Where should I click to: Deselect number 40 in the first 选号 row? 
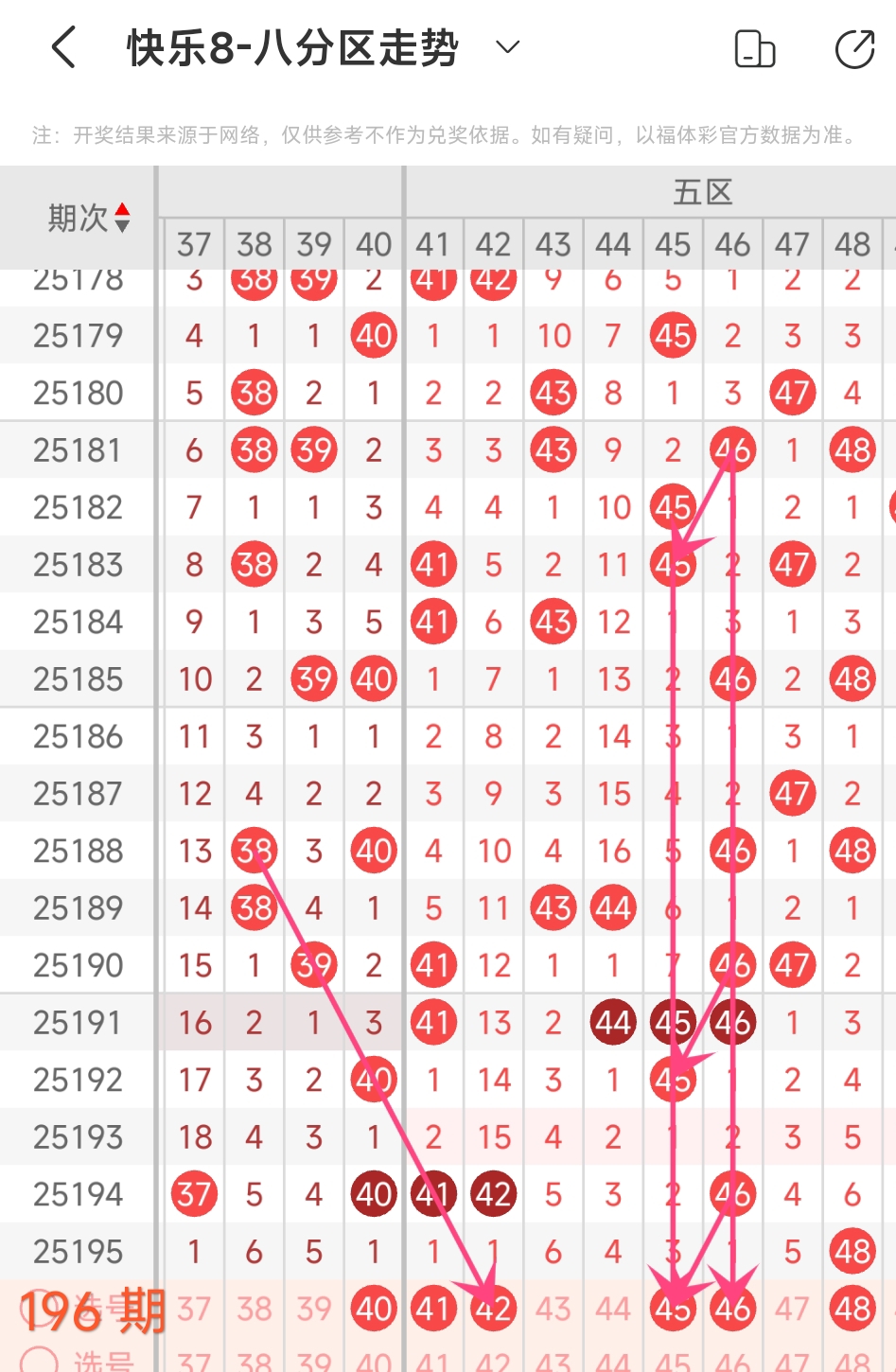(374, 1309)
